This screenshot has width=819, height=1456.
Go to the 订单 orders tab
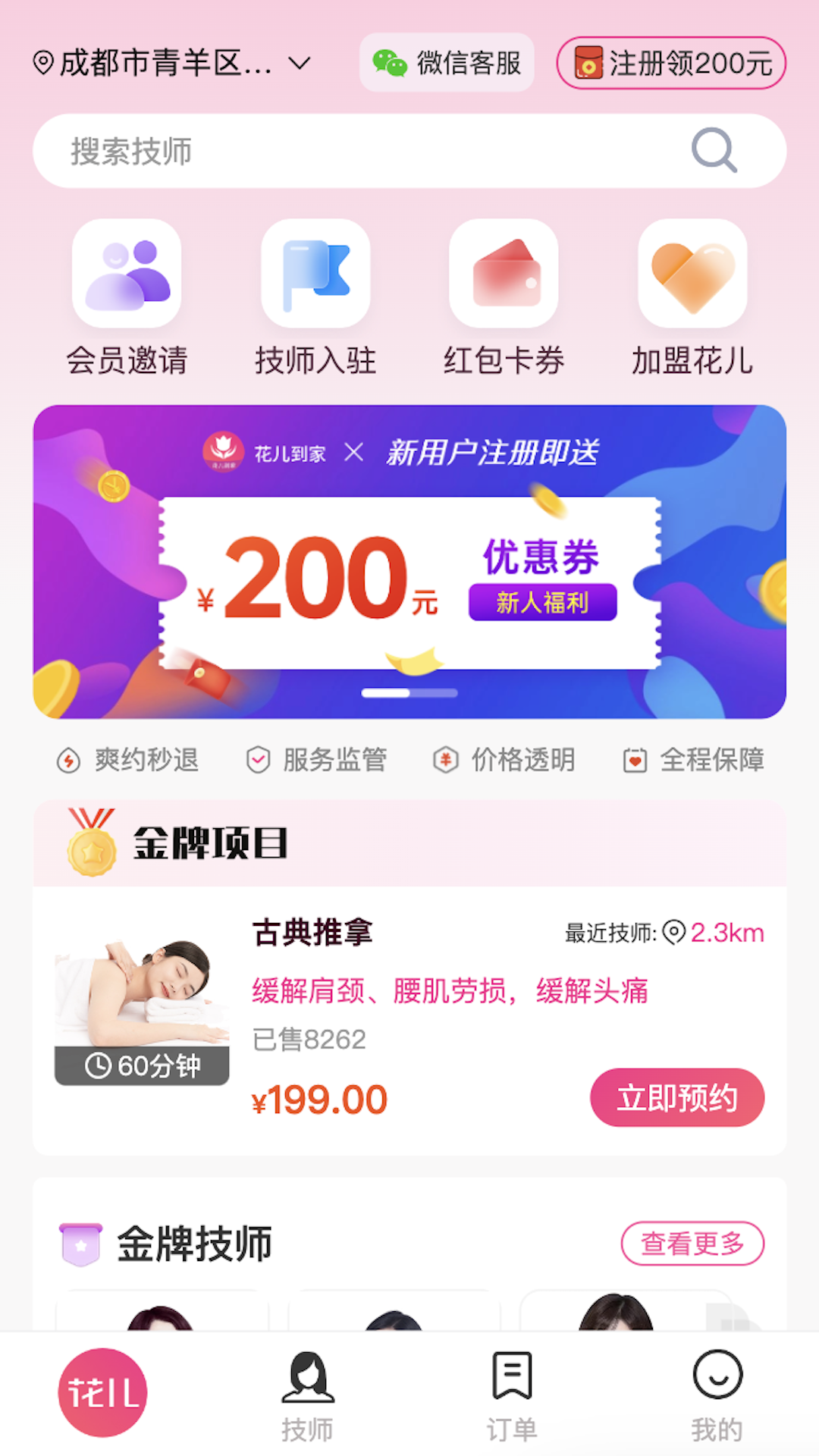point(512,1395)
